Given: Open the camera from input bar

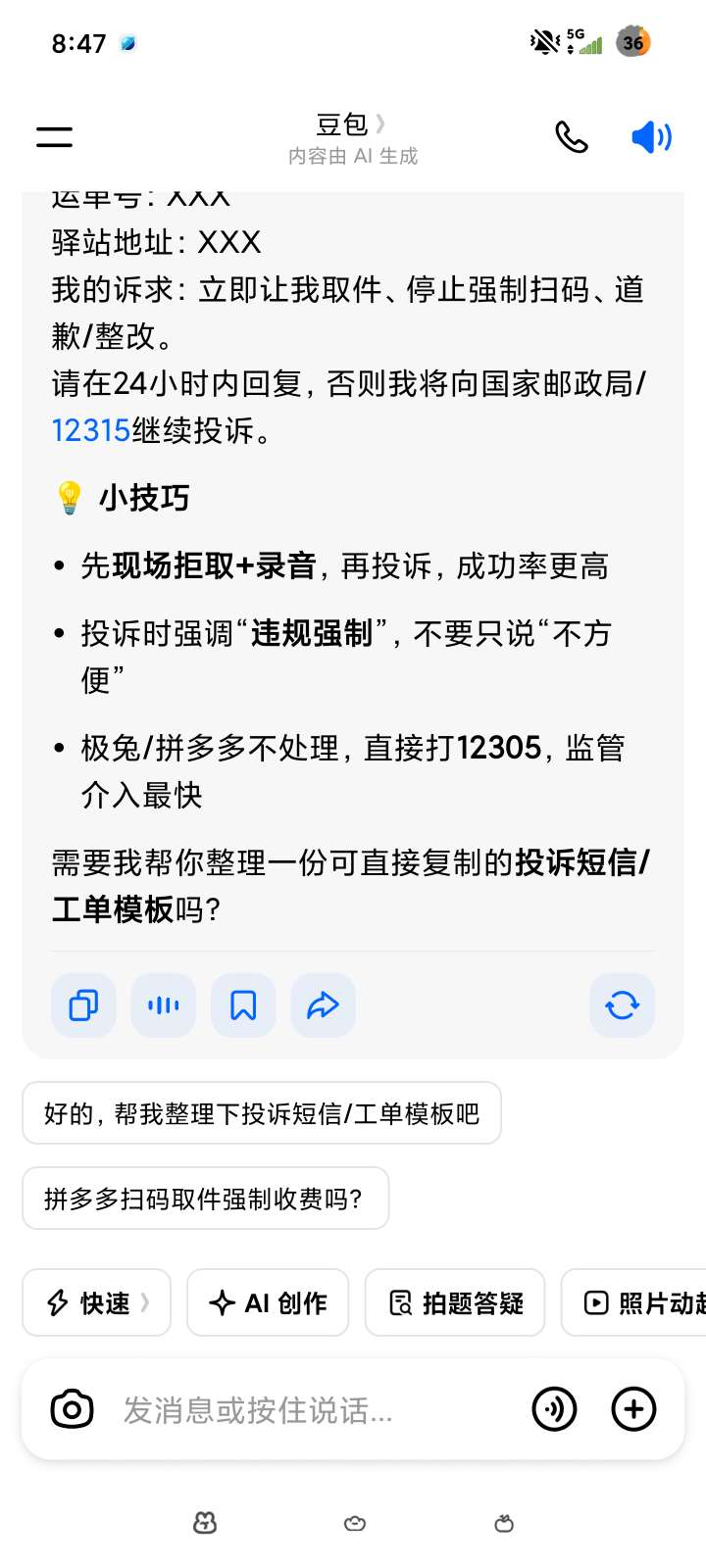Looking at the screenshot, I should (x=72, y=1409).
